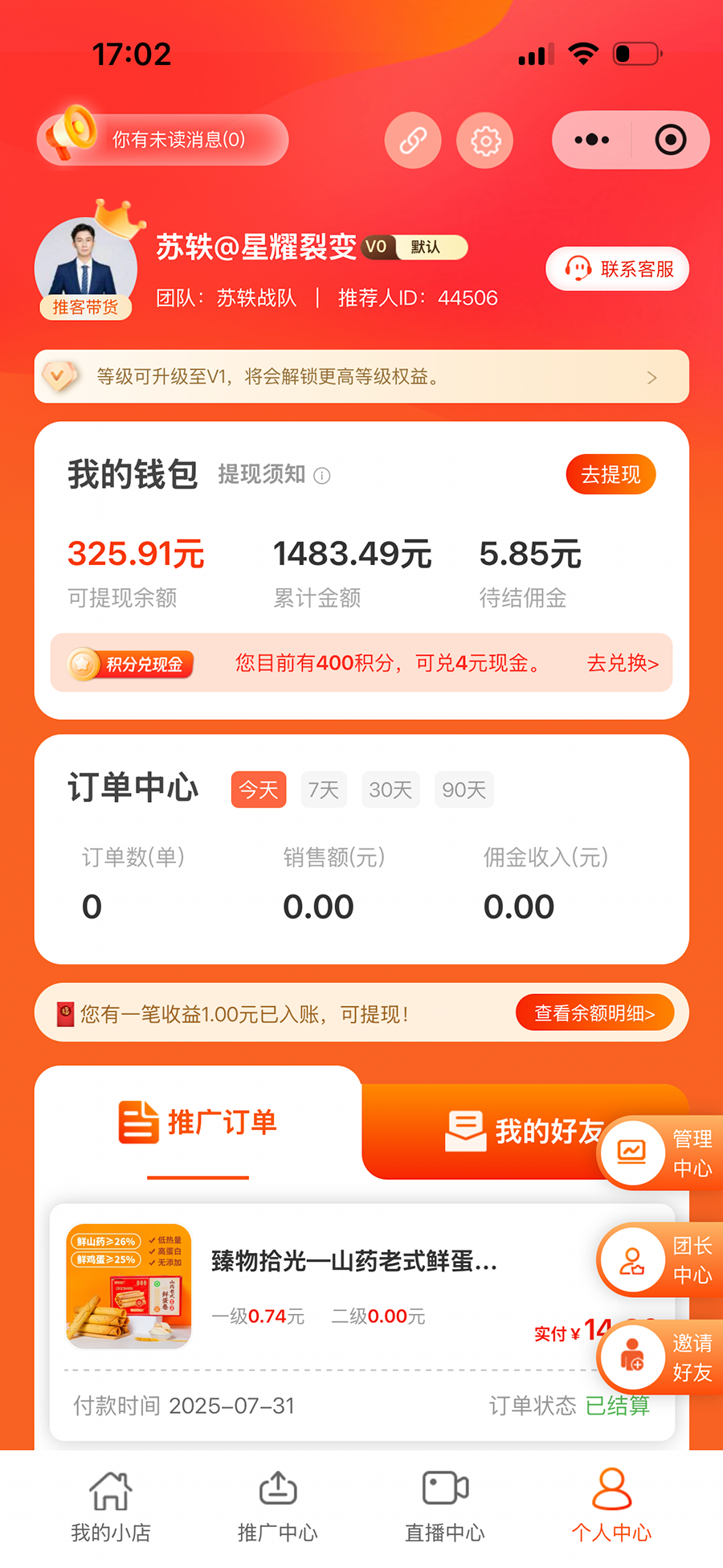Screen dimensions: 723x1568
Task: Tap the info icon next to 提现须知
Action: pyautogui.click(x=322, y=476)
